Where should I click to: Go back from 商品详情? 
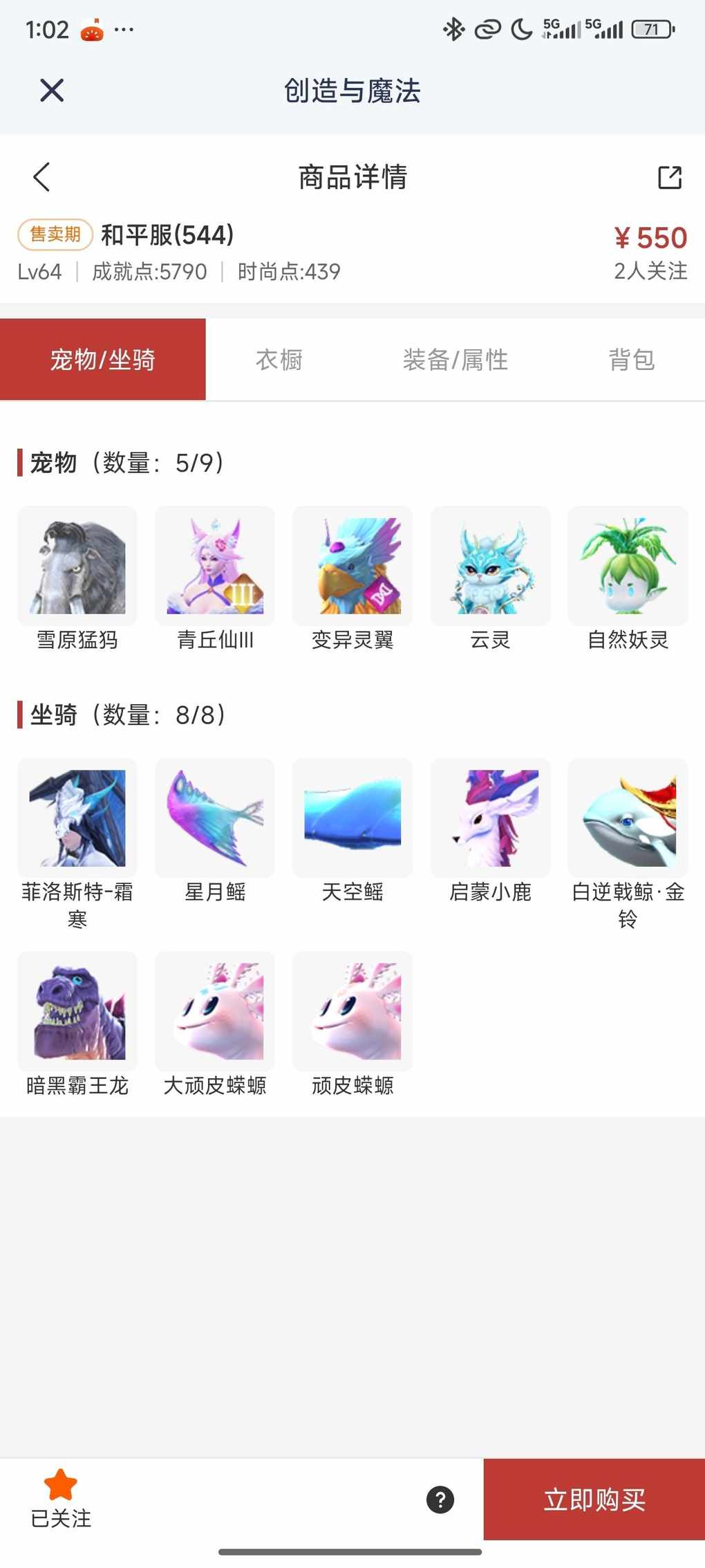41,177
